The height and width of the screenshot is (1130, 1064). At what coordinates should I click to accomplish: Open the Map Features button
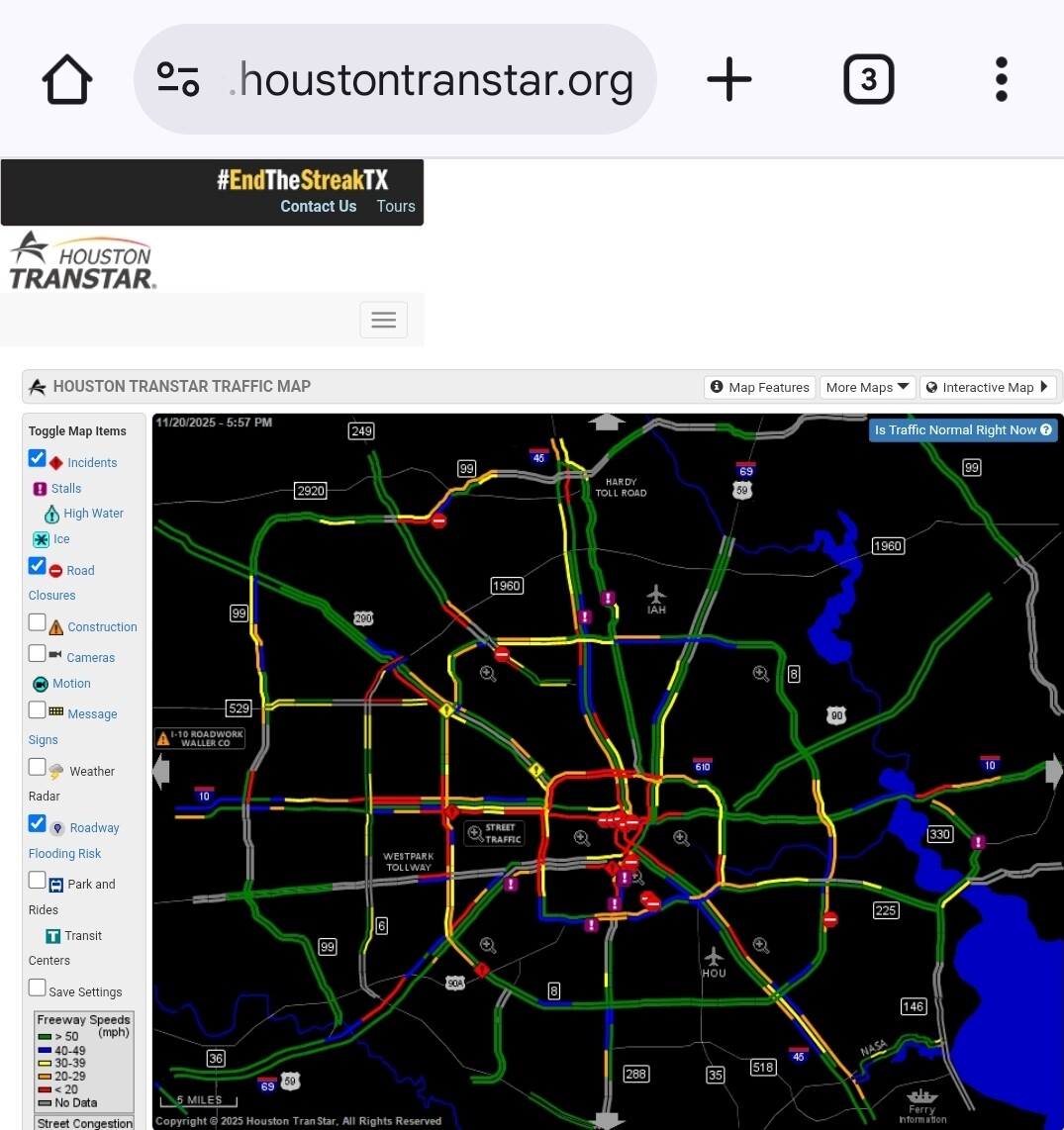[x=760, y=387]
